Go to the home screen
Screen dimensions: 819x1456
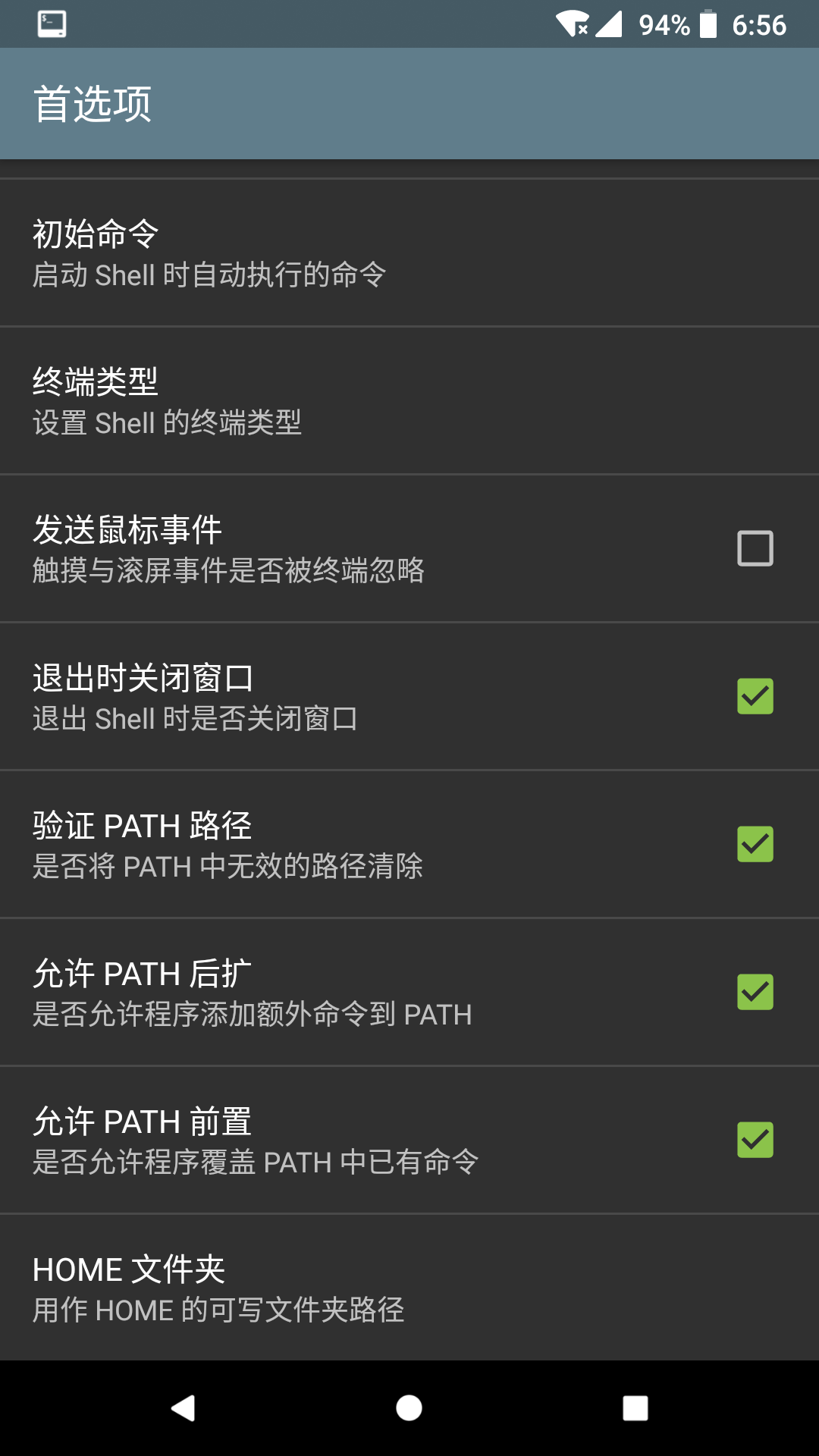409,1408
